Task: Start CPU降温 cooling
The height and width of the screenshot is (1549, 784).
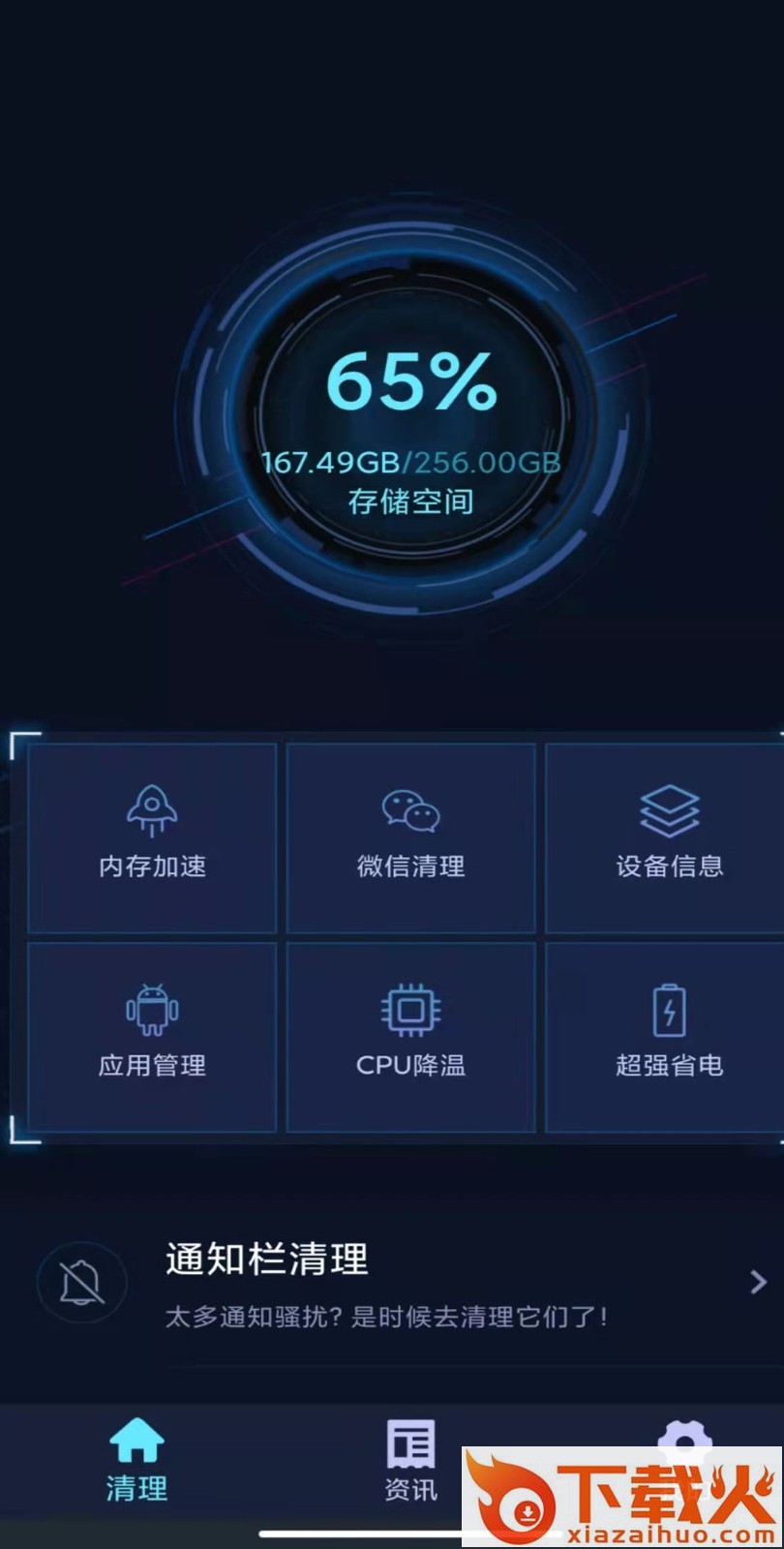Action: (x=411, y=1037)
